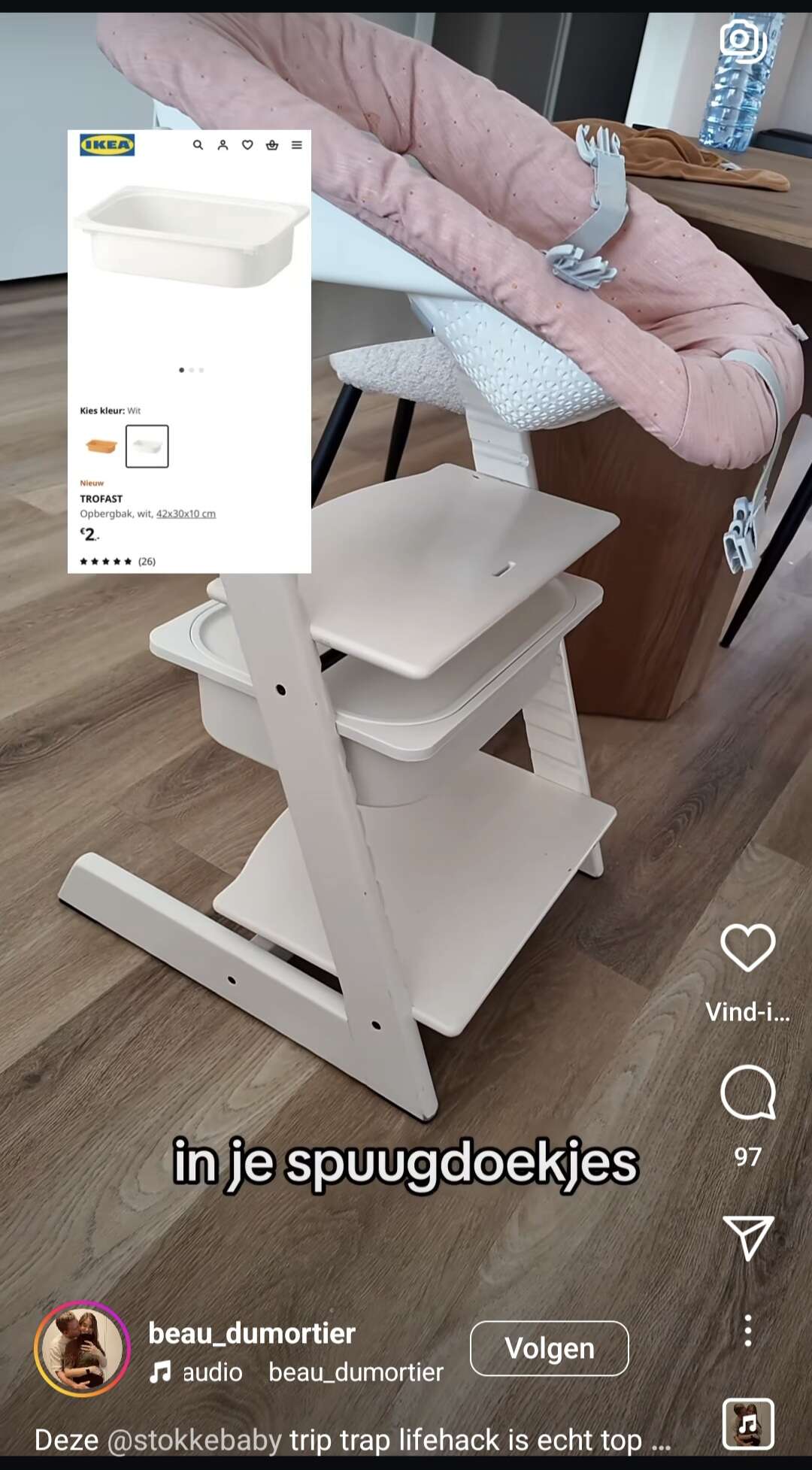Open the three-dot more options menu

[x=747, y=1330]
